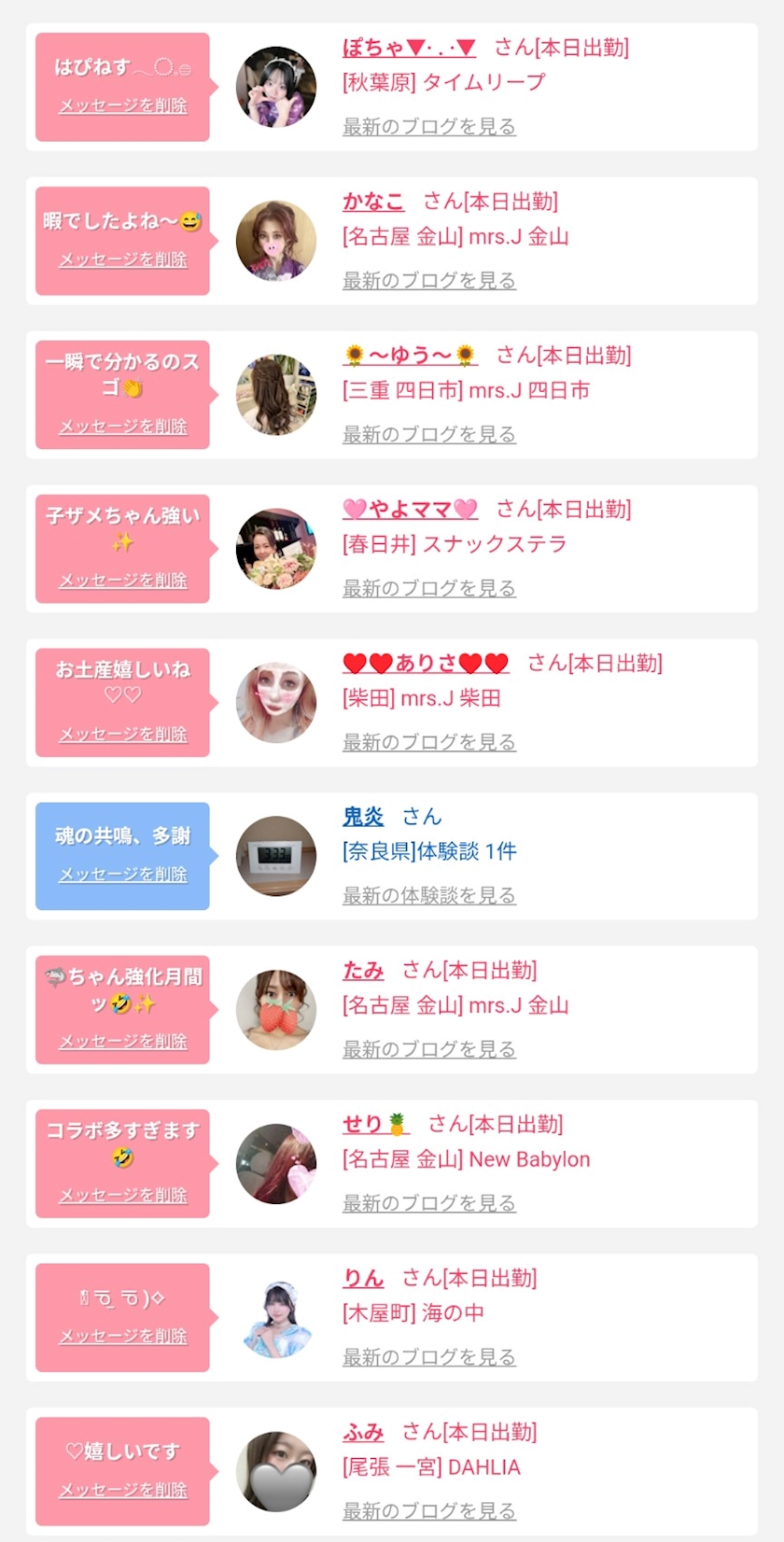This screenshot has width=784, height=1542.
Task: View the latest blog of ふみ
Action: click(x=428, y=1510)
